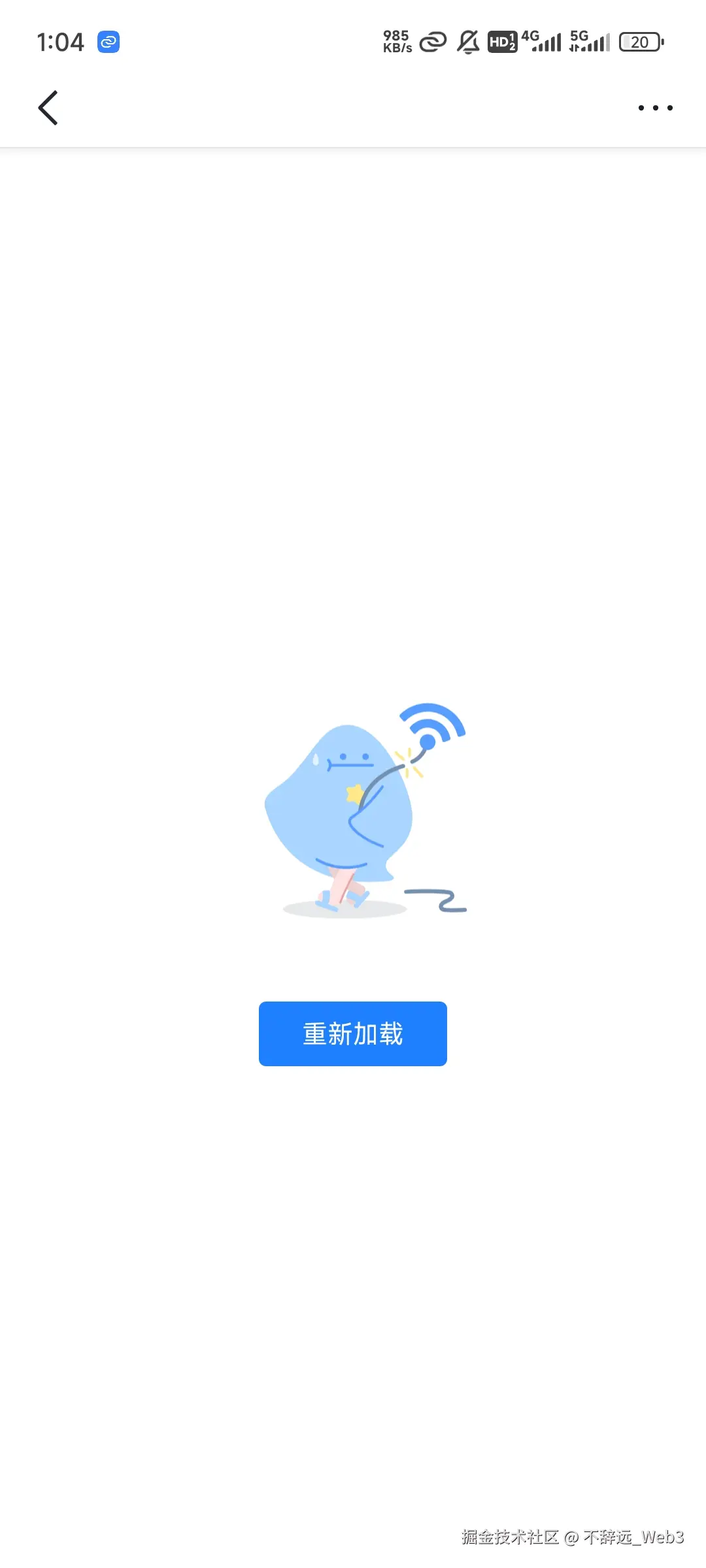Screen dimensions: 706x1568
Task: Tap the center of the reload button text
Action: (352, 1034)
